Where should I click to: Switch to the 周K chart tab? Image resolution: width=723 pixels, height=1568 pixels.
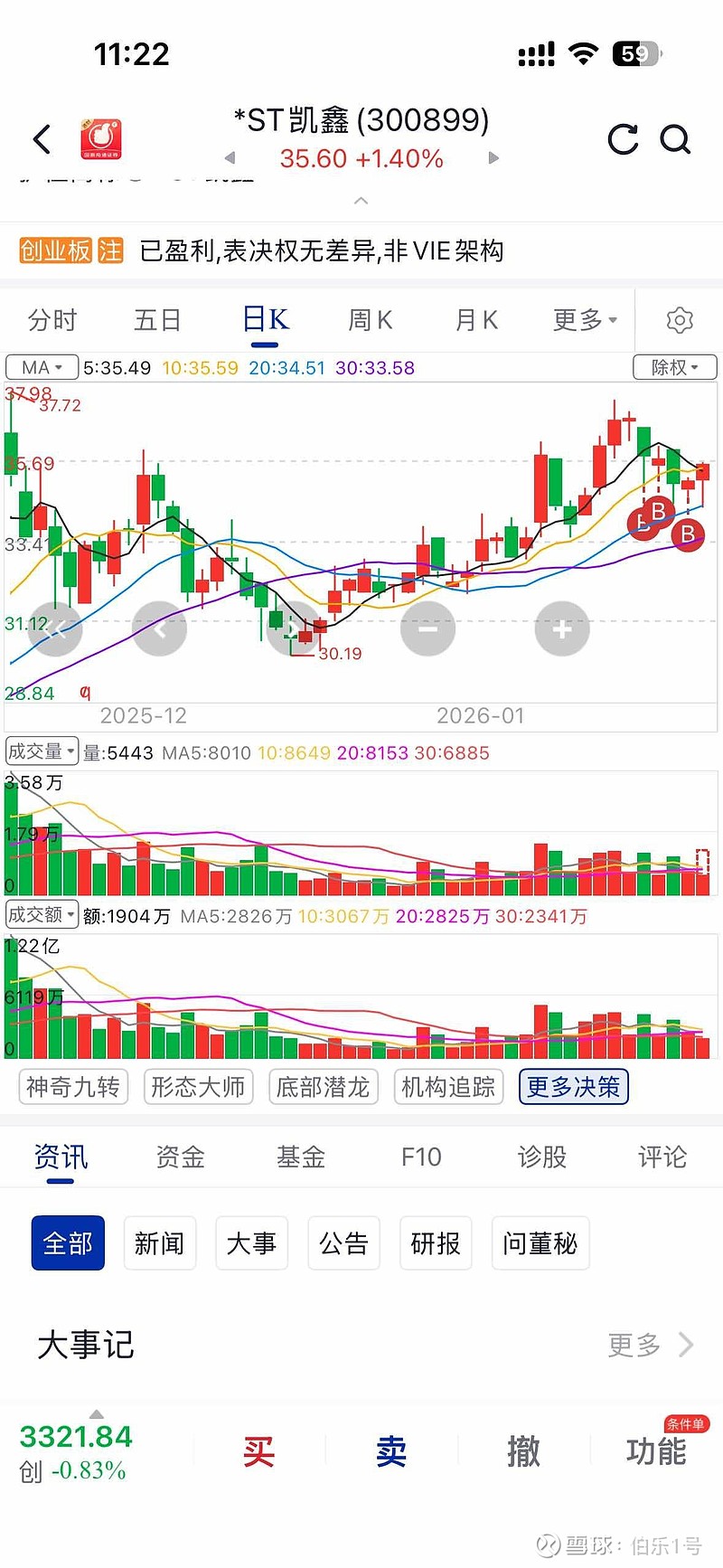coord(371,320)
